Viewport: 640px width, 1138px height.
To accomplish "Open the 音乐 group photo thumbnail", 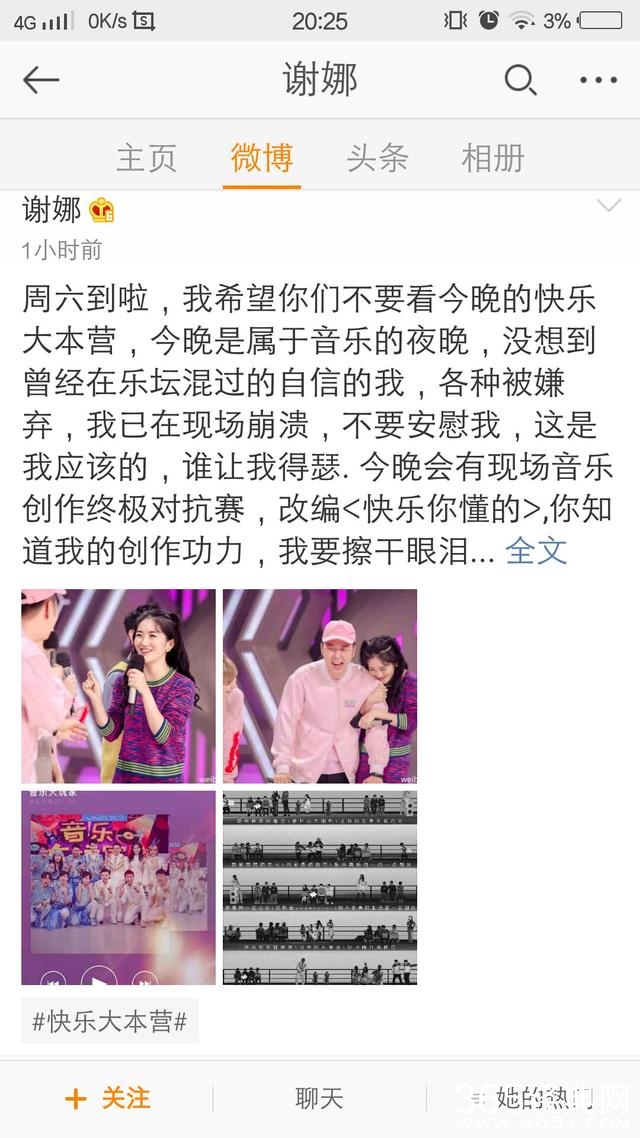I will [x=118, y=888].
